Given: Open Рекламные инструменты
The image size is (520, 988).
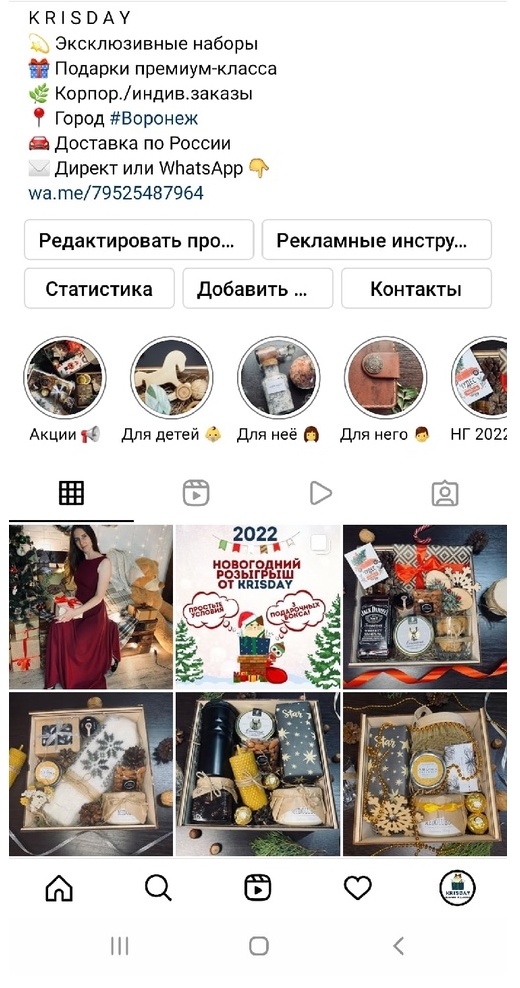Looking at the screenshot, I should 376,240.
